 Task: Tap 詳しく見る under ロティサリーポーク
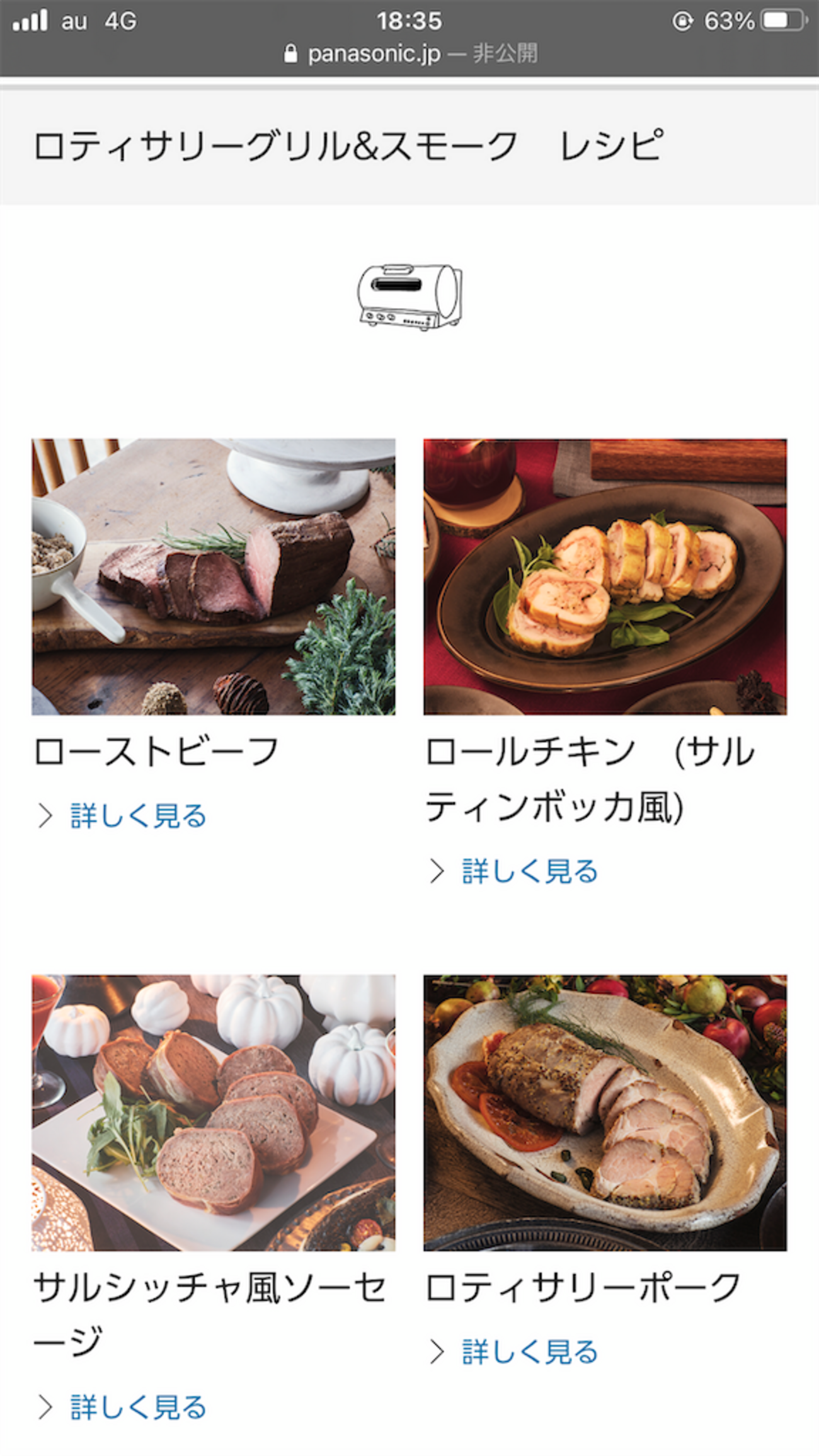coord(530,1352)
